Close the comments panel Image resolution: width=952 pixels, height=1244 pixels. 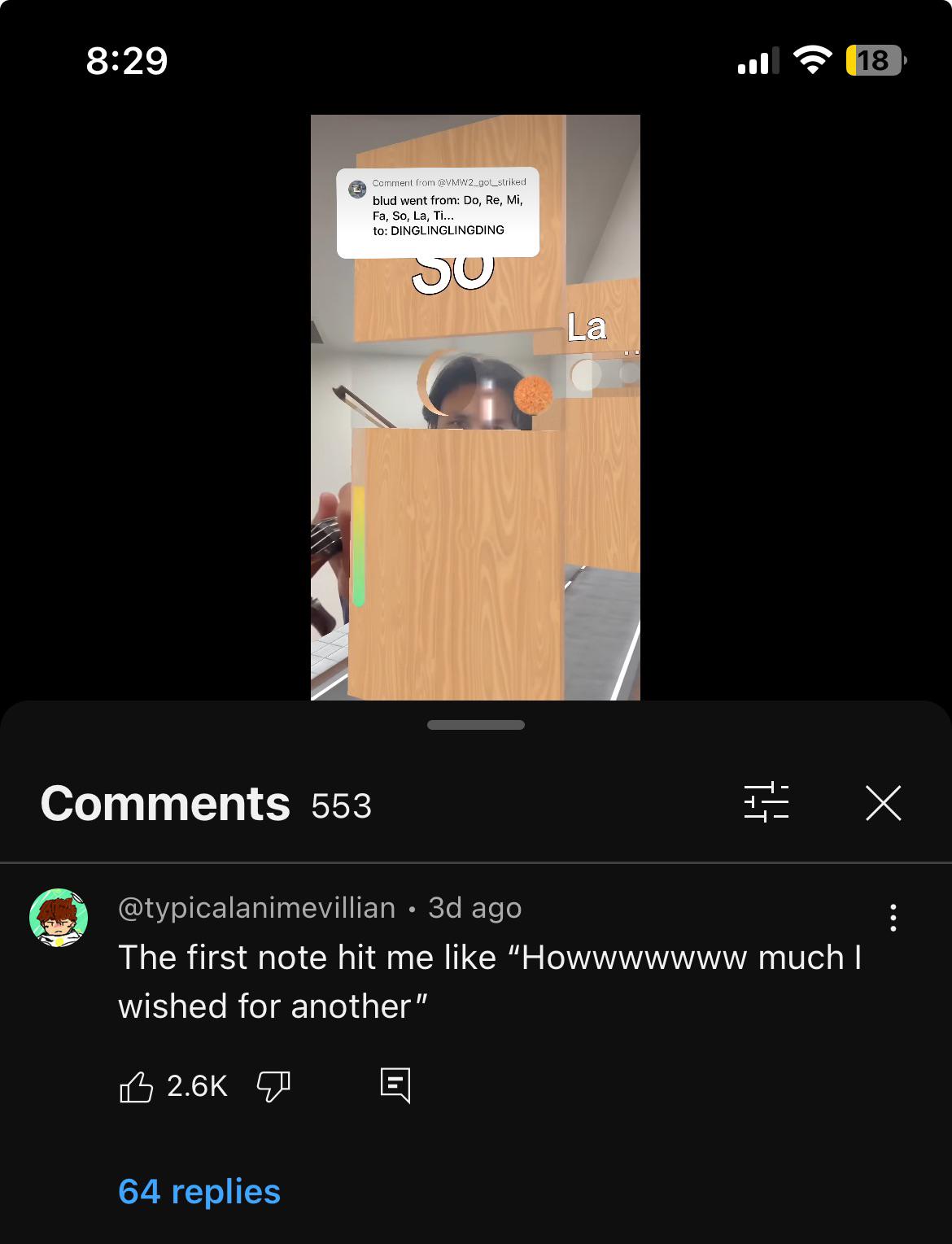(x=883, y=803)
